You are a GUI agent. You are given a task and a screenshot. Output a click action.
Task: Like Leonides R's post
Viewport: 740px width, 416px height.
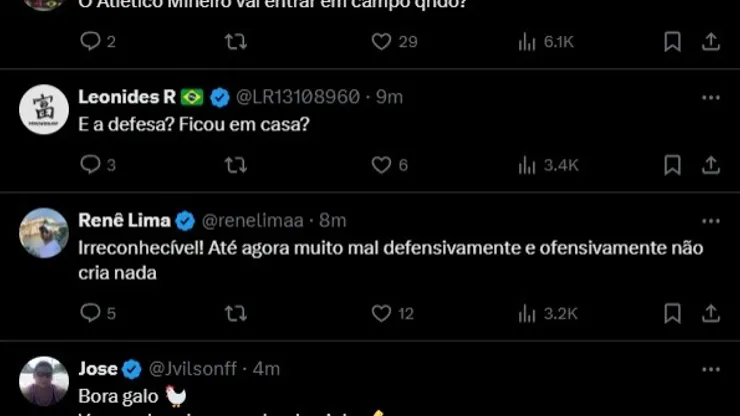pos(381,165)
